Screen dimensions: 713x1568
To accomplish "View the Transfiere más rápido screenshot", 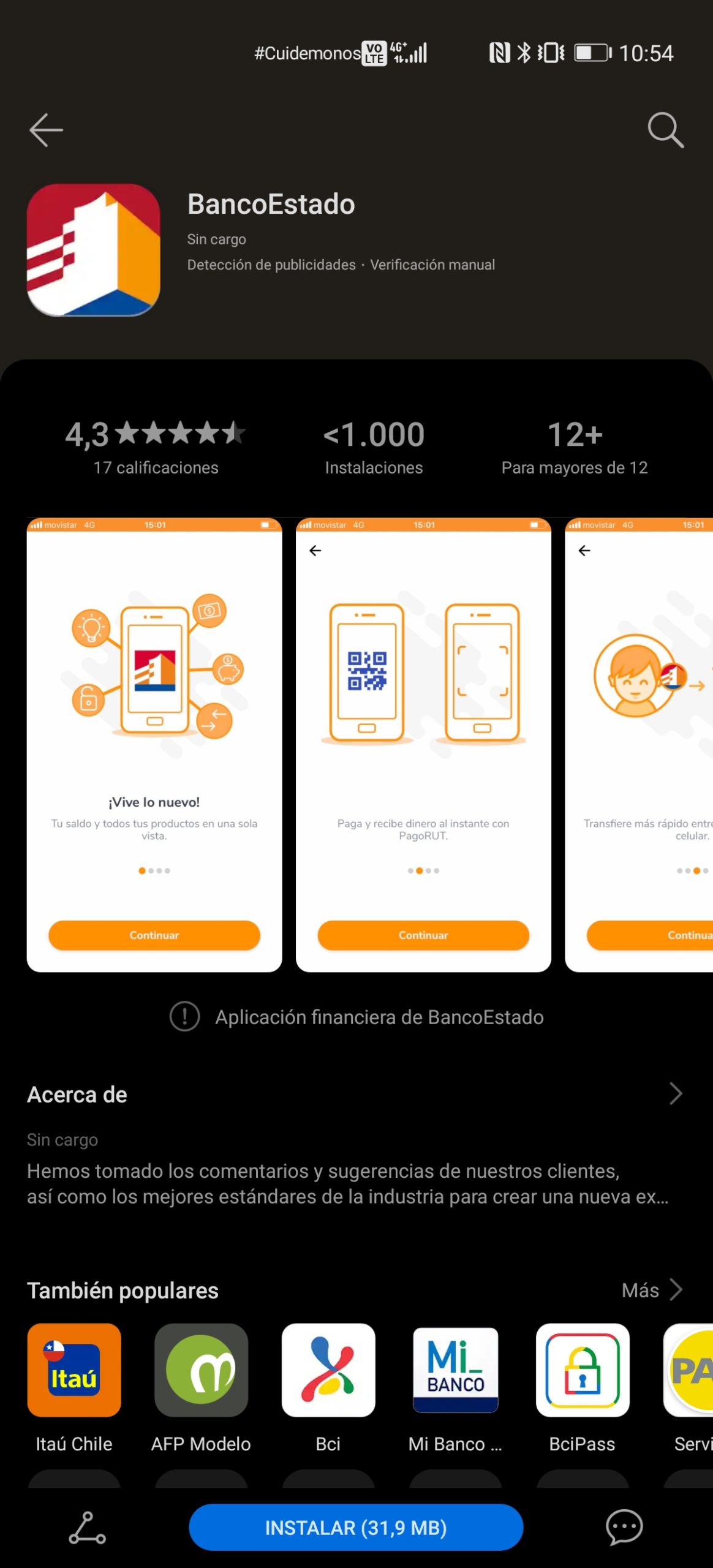I will click(639, 745).
